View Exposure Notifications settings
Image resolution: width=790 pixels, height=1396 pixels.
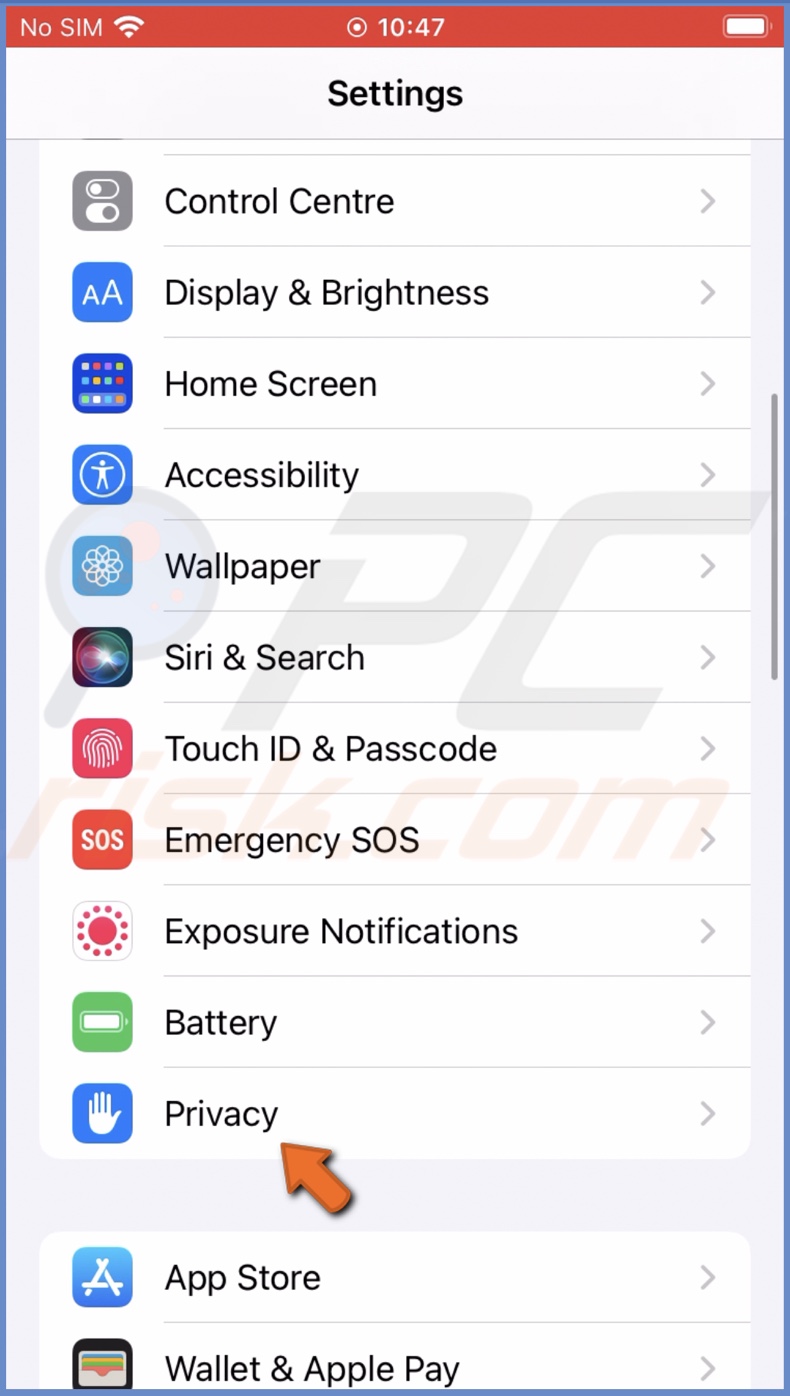click(395, 931)
